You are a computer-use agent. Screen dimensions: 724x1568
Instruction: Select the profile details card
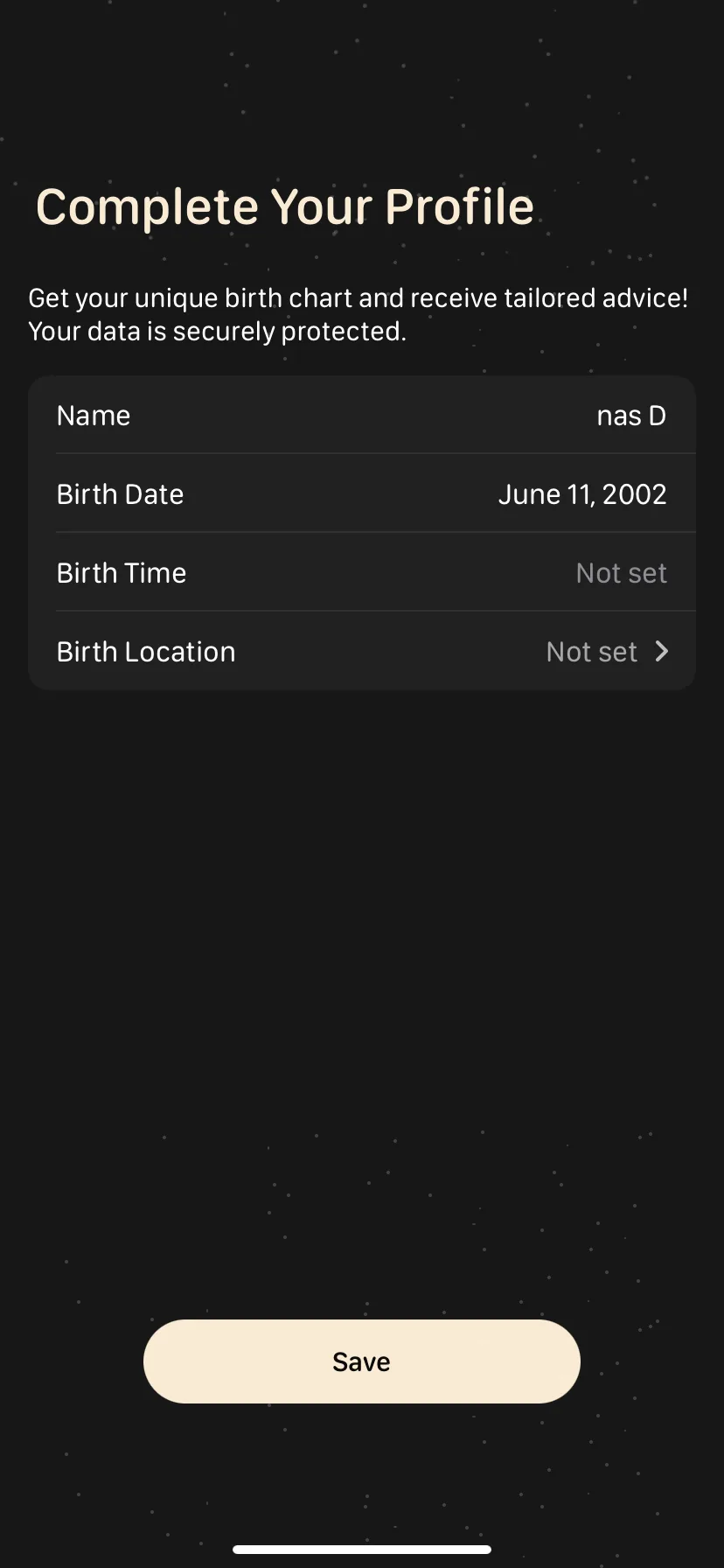point(362,531)
